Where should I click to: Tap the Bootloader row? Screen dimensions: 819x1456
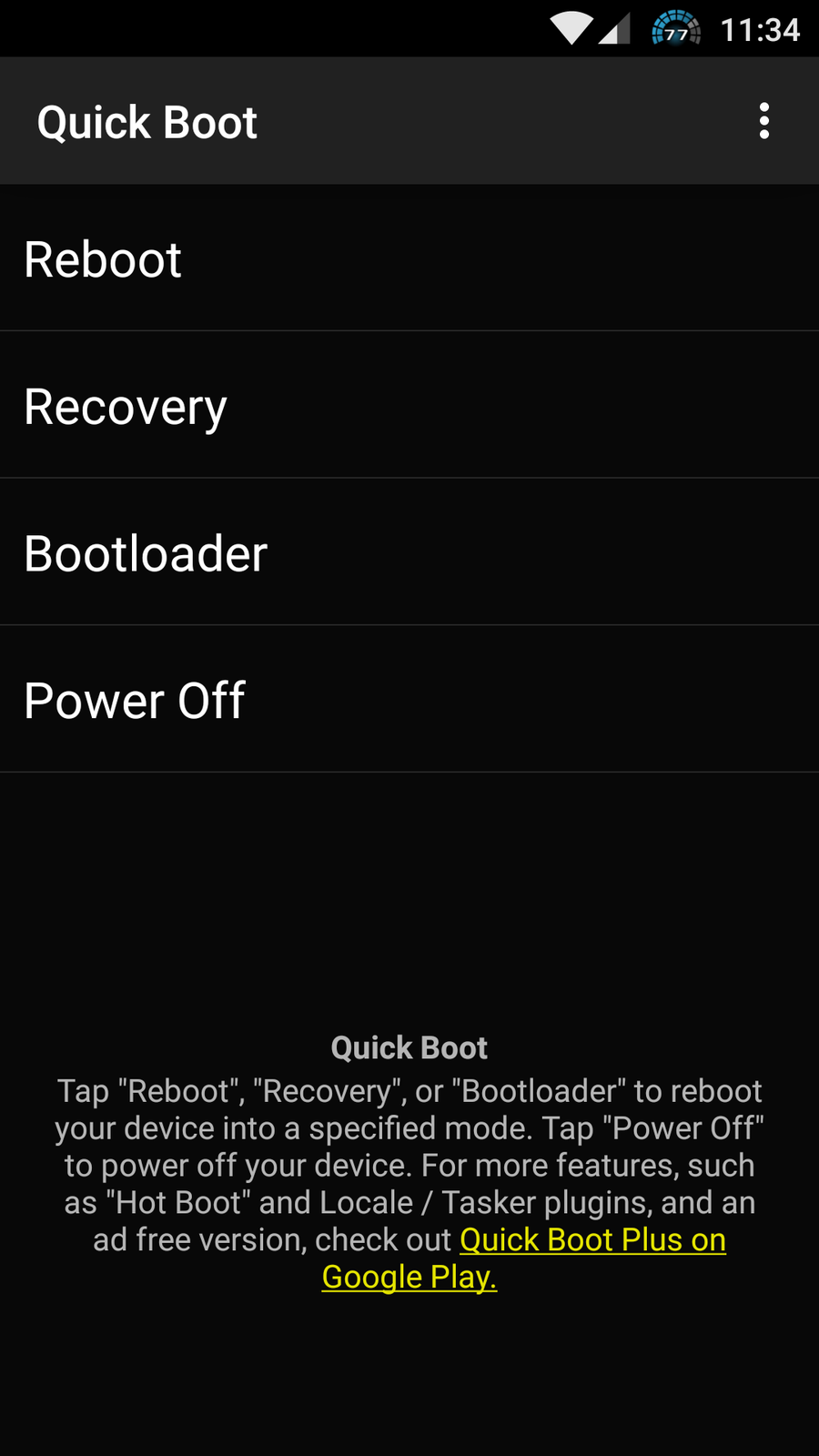tap(409, 553)
